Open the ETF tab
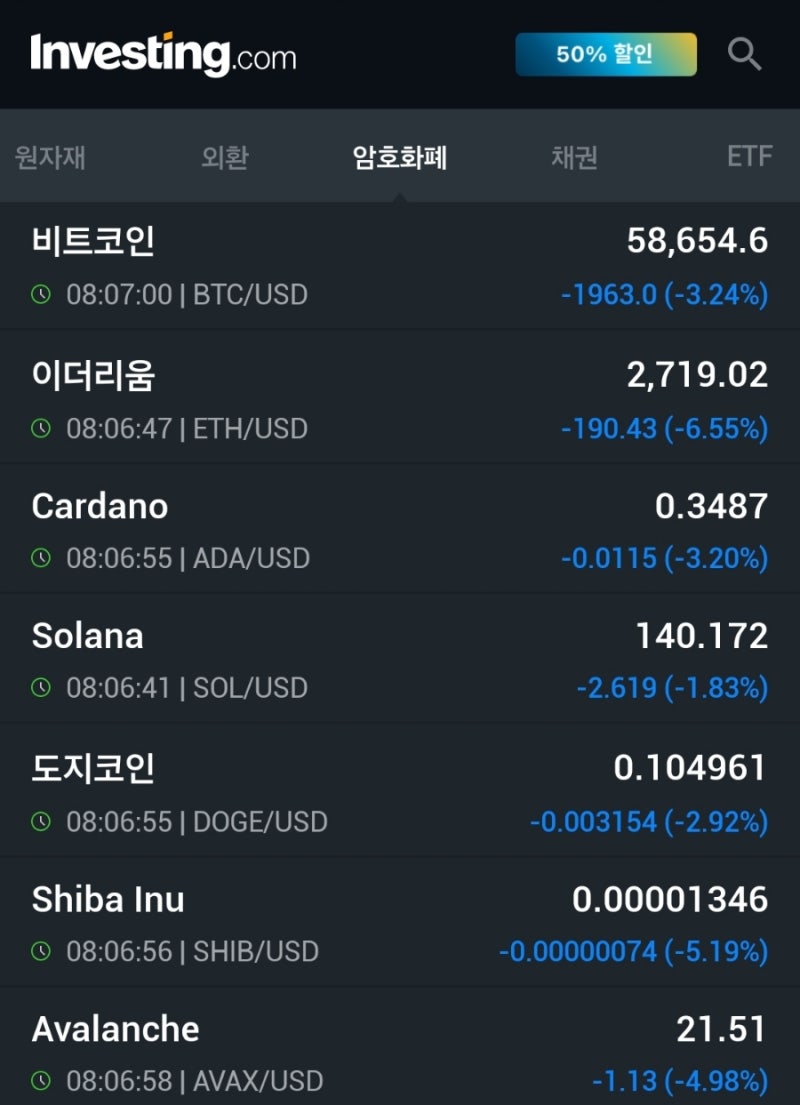 [749, 157]
